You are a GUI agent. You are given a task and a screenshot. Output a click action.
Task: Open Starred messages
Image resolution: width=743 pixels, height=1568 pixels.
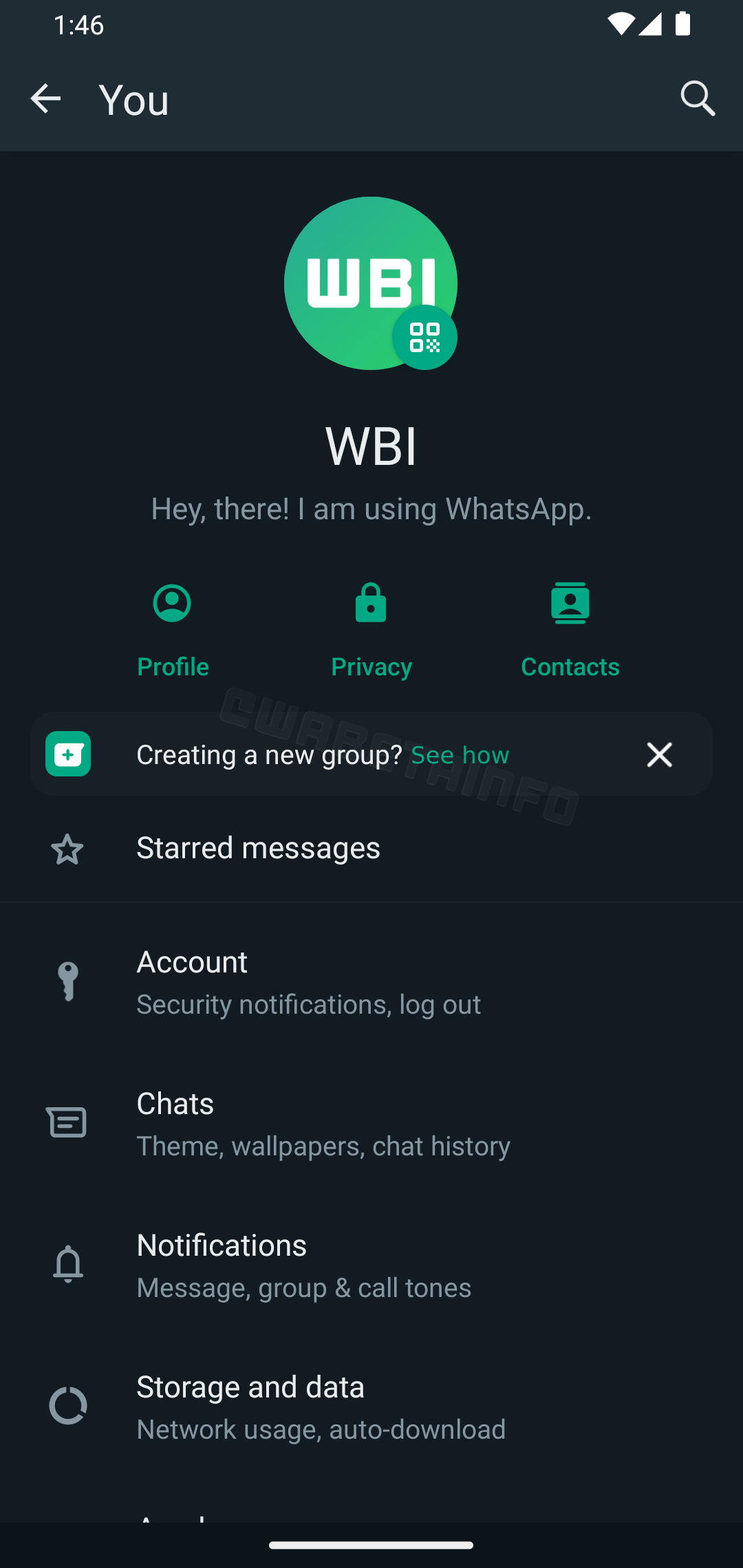[371, 849]
